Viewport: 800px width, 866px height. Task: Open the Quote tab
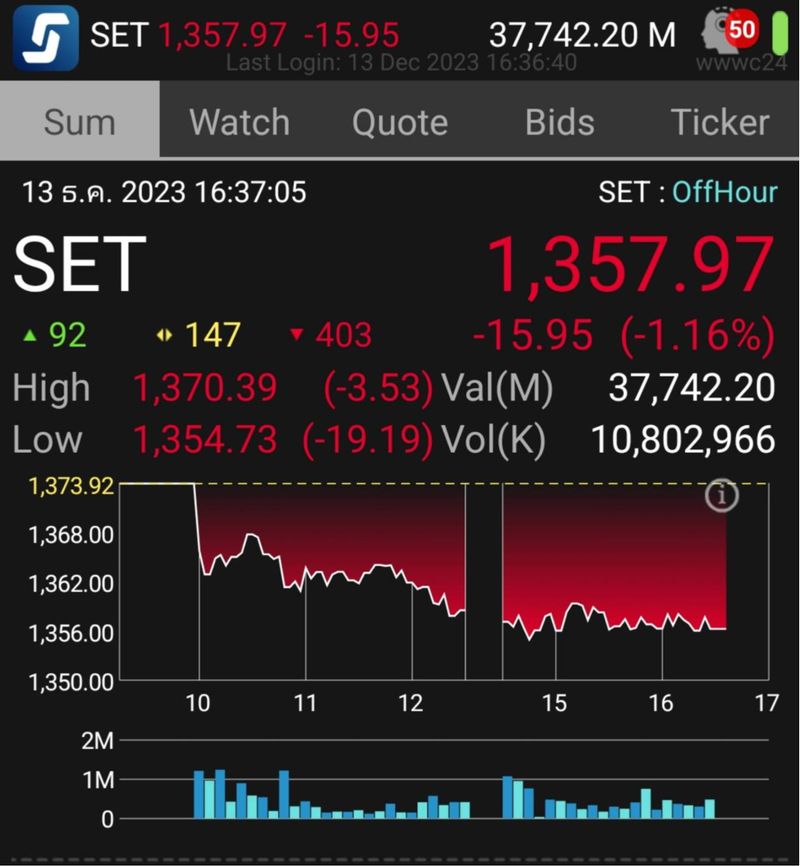click(x=399, y=121)
